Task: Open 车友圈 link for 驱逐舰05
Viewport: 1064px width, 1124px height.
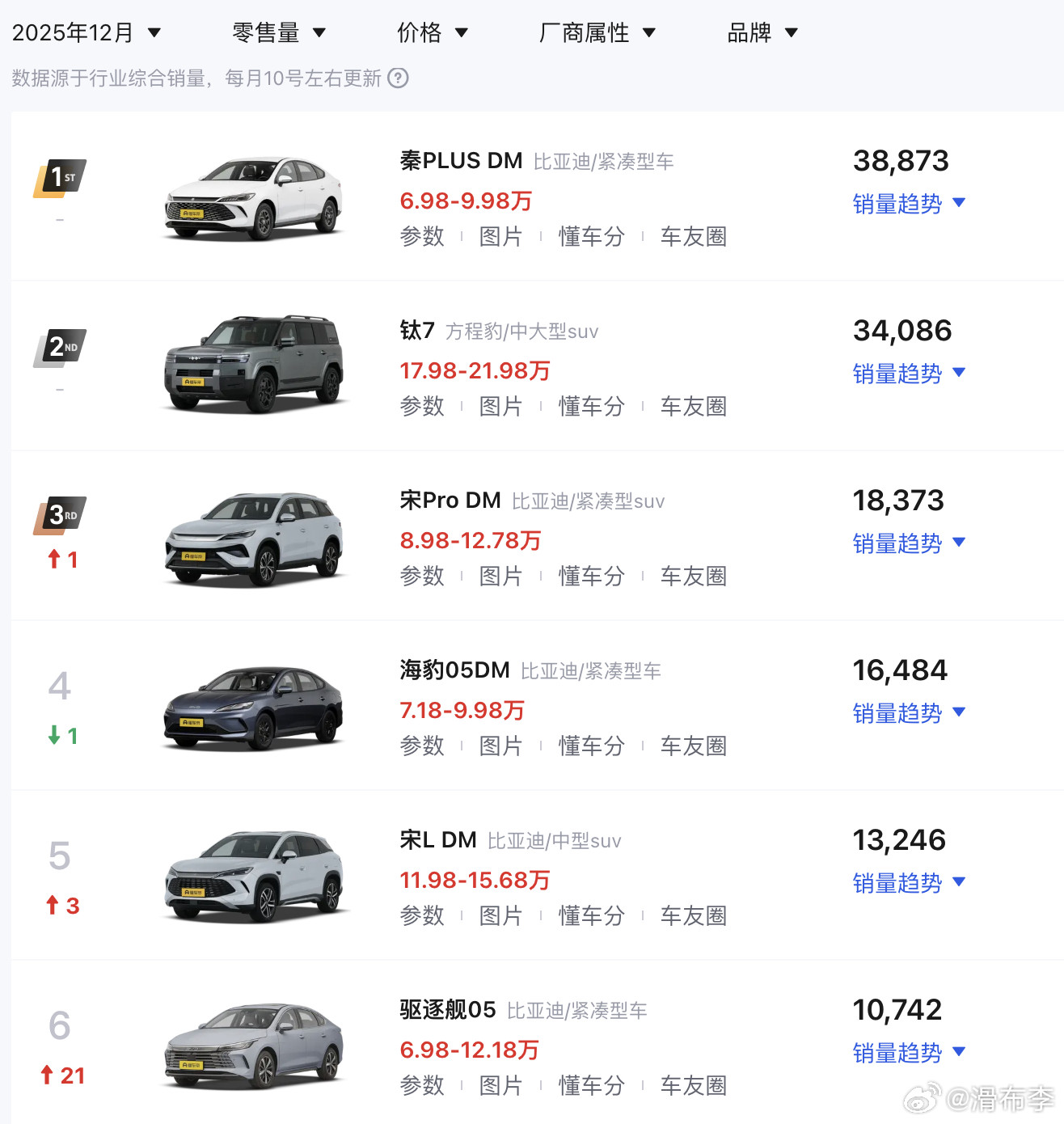Action: click(x=693, y=1085)
